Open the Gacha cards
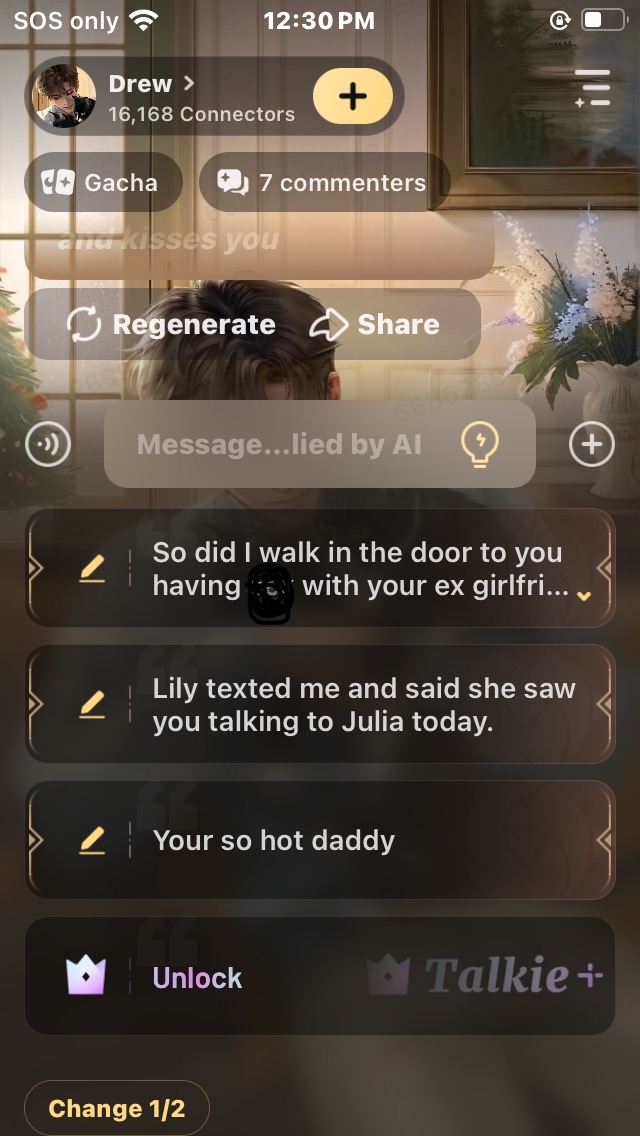Screen dimensions: 640x1136 coord(103,183)
